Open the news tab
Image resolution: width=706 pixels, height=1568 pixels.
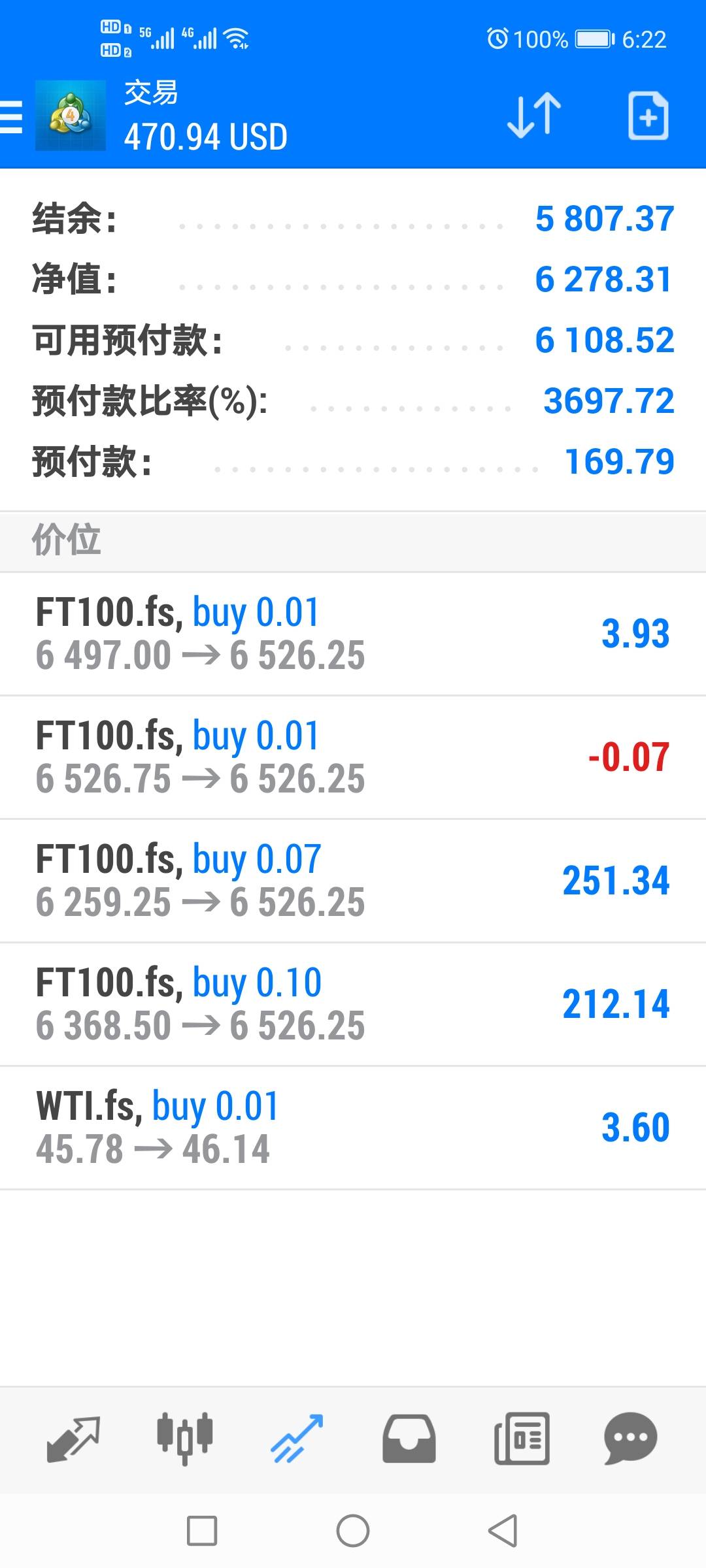tap(522, 1439)
